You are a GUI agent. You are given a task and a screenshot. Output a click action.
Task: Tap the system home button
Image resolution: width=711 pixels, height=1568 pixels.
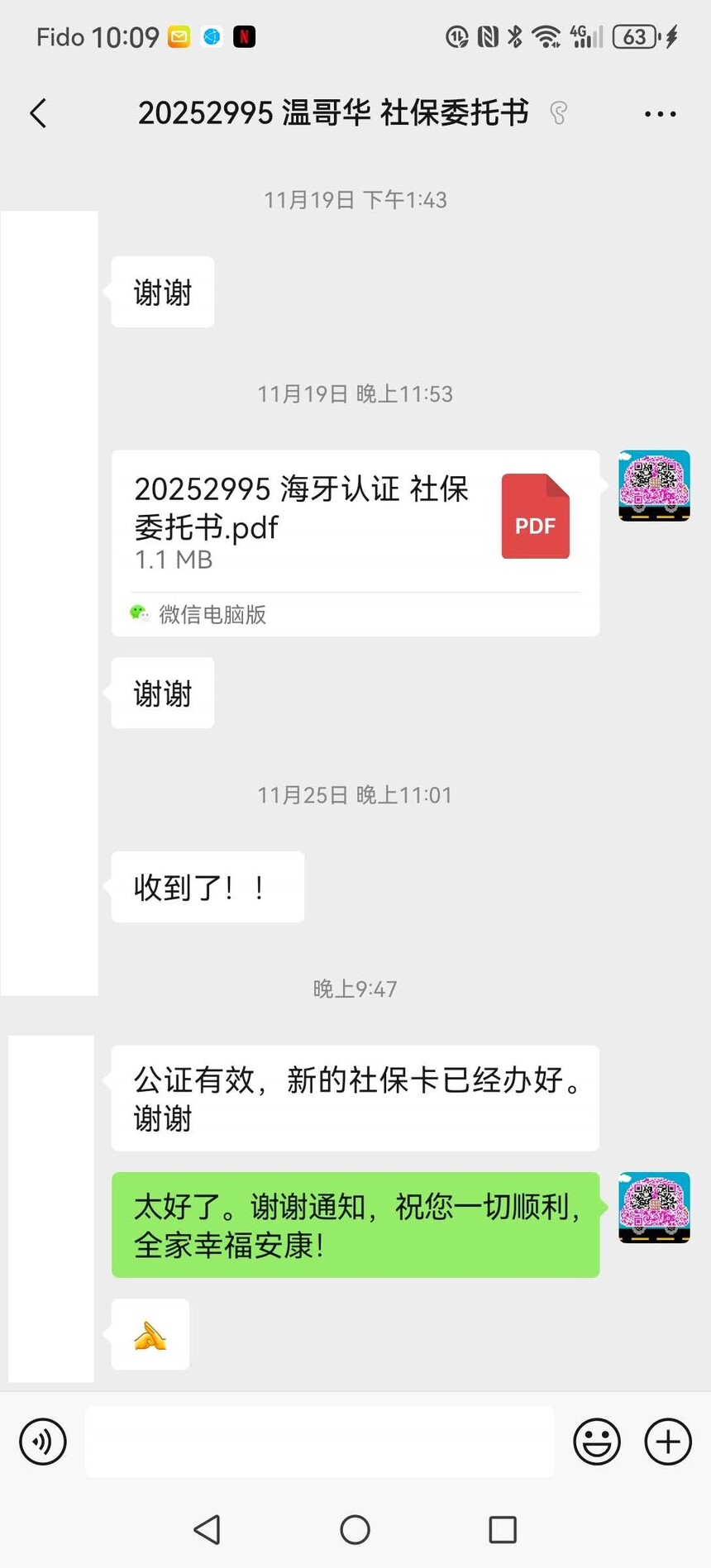[x=355, y=1530]
